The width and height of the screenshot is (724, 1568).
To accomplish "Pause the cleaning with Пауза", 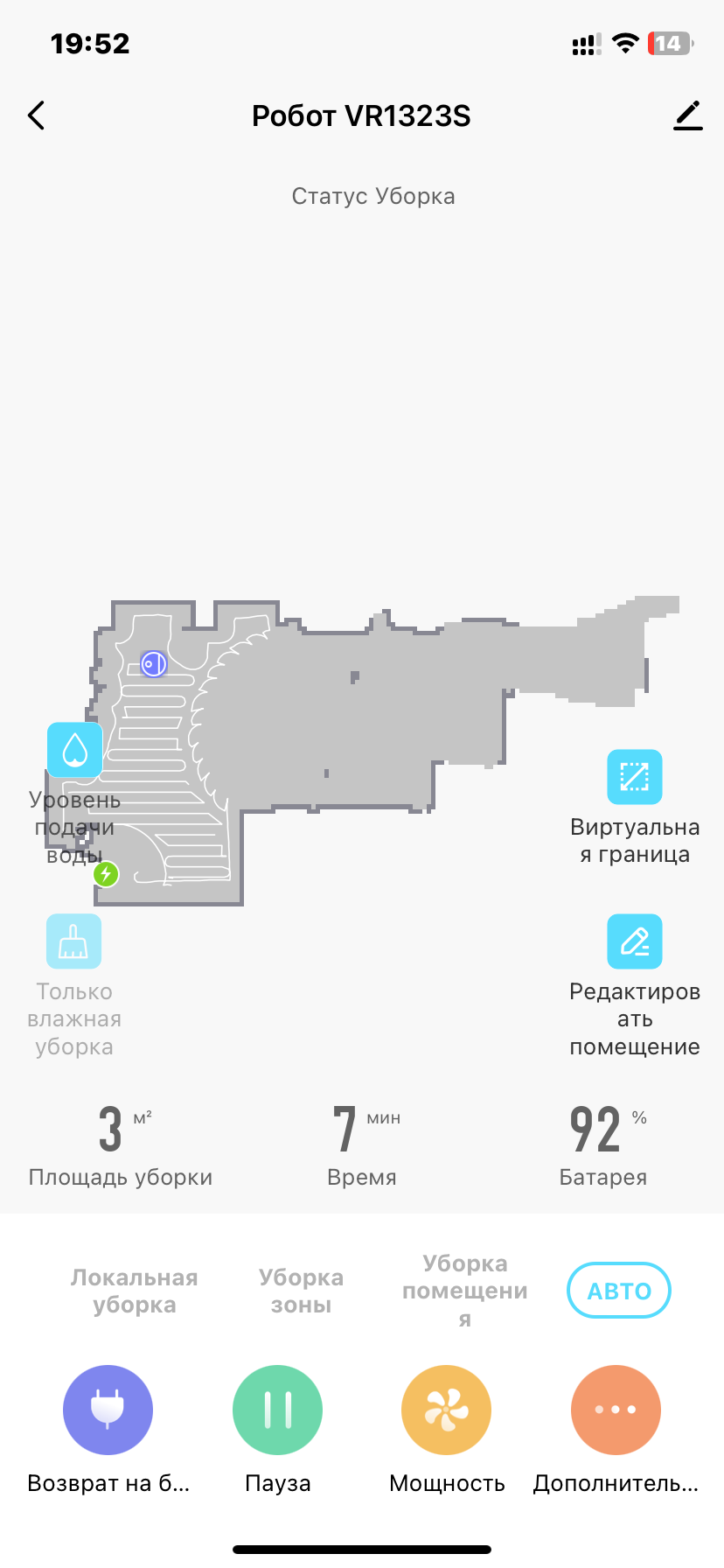I will coord(277,1410).
